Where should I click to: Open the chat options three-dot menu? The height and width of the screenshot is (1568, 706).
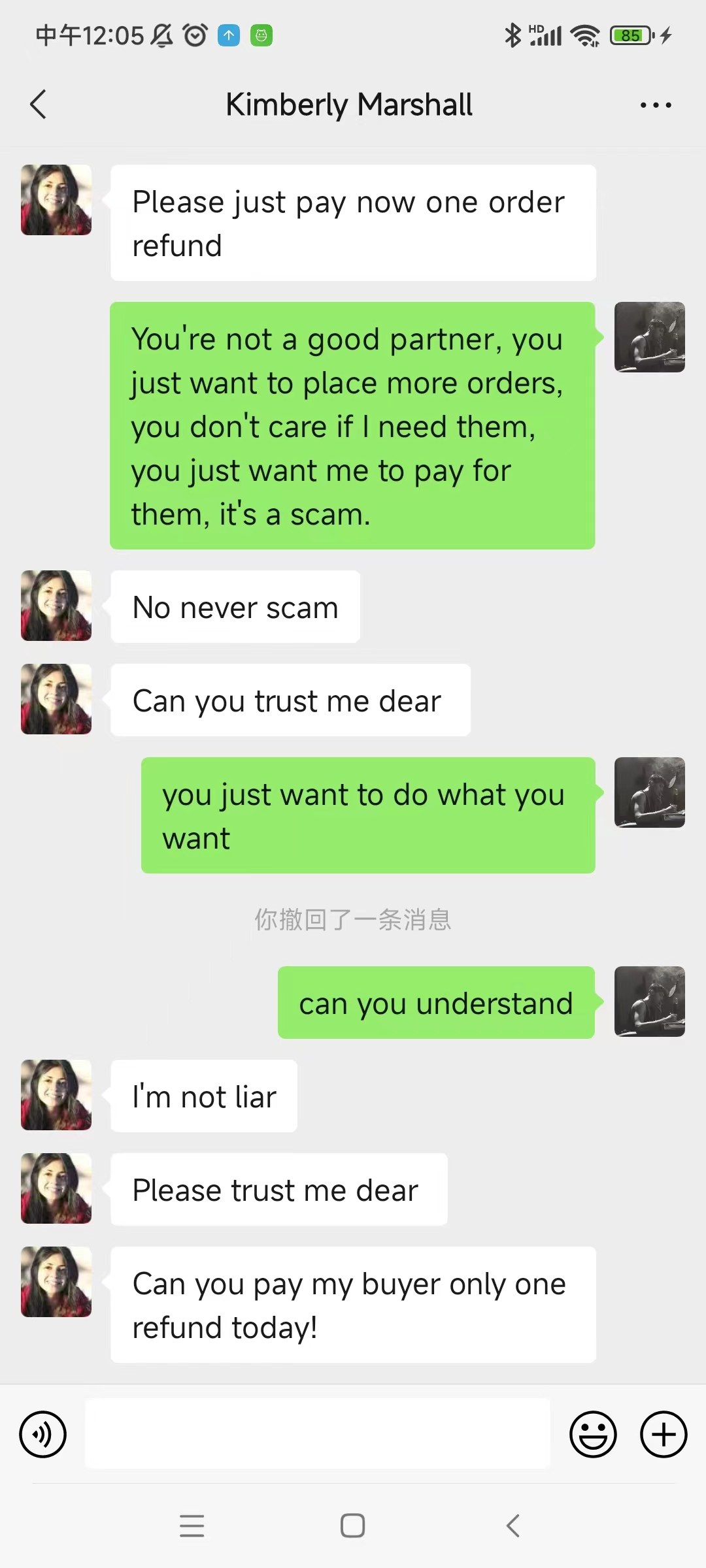pos(656,105)
